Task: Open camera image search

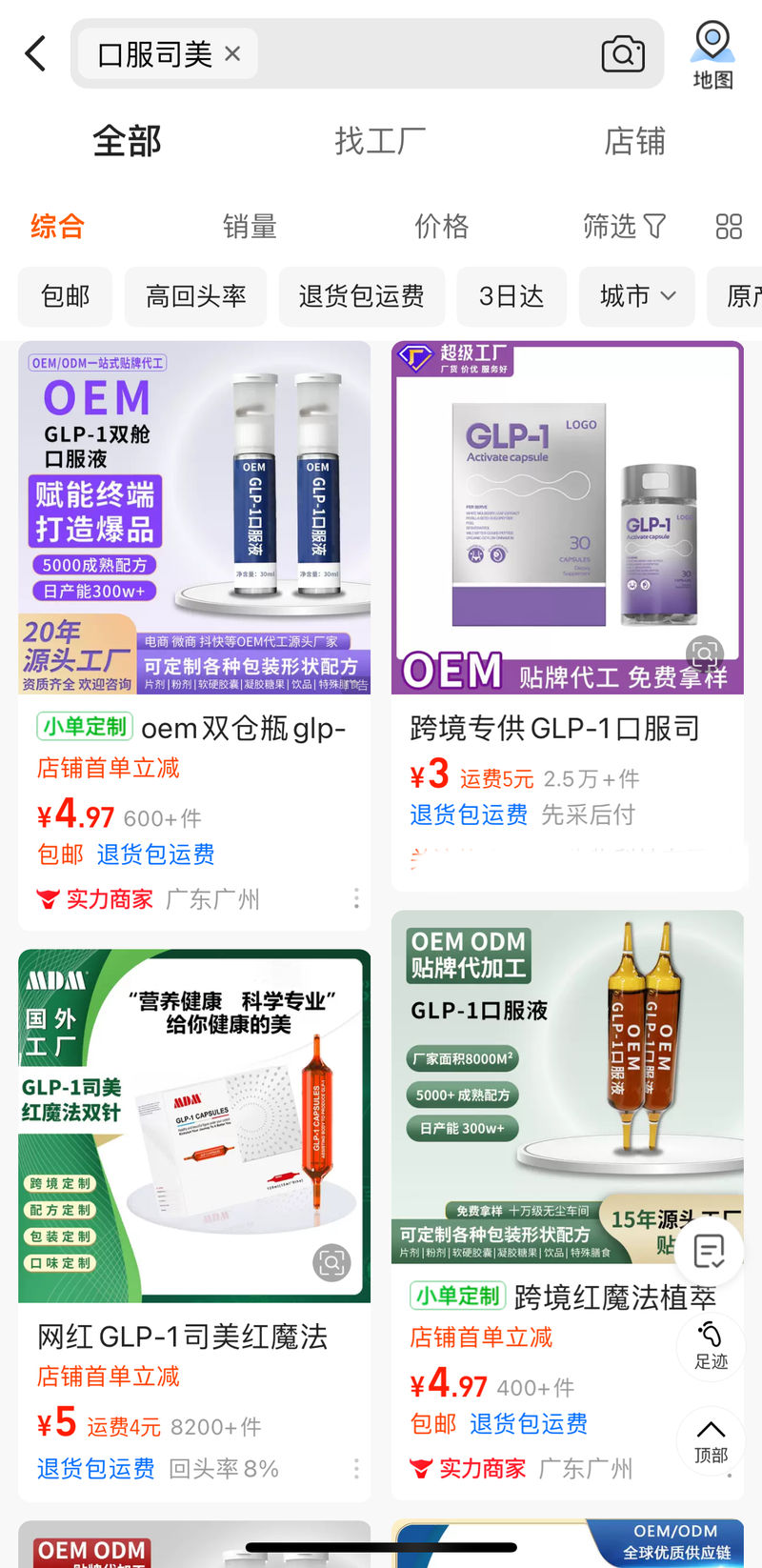Action: tap(623, 54)
